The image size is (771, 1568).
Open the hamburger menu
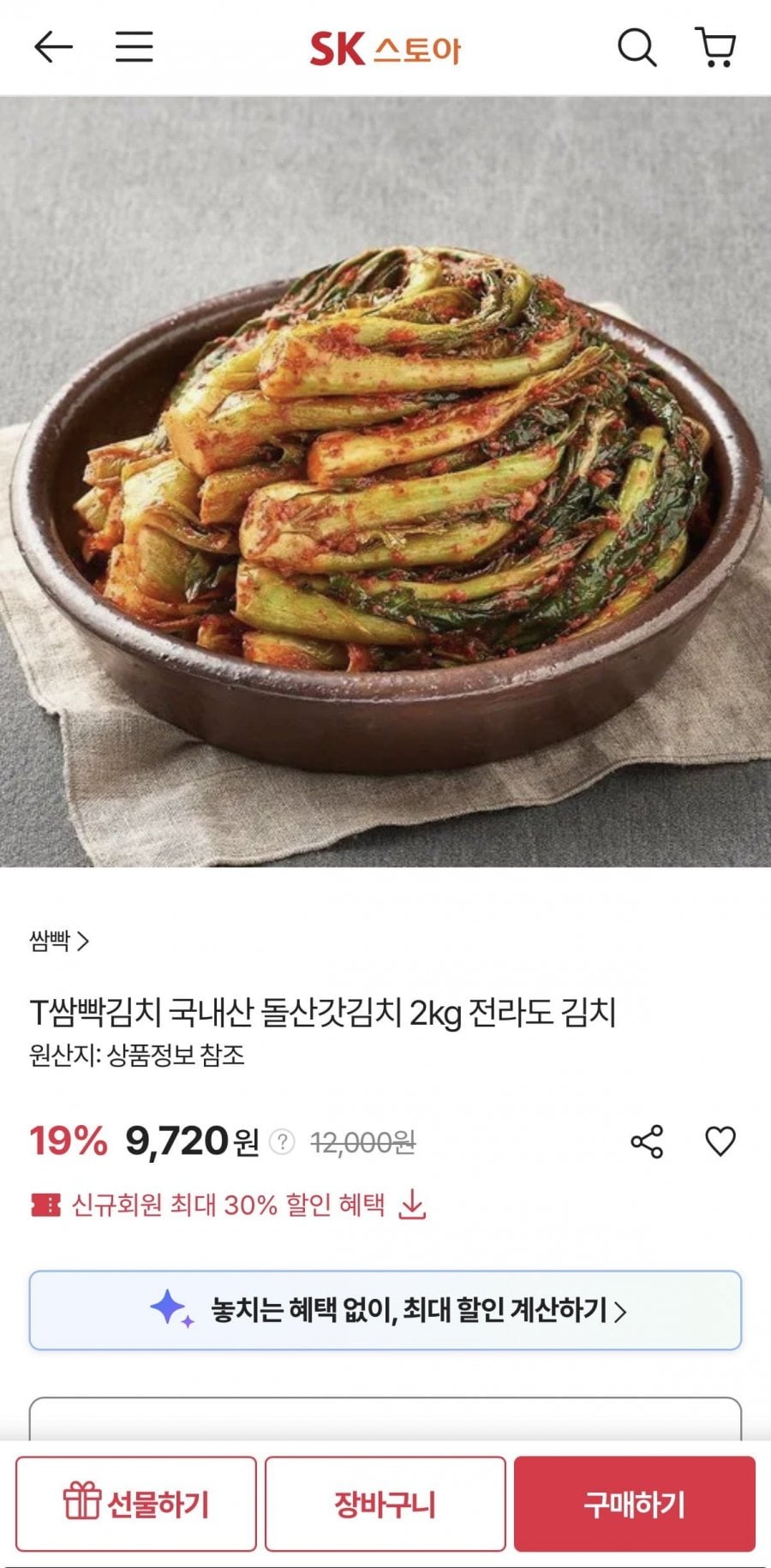pyautogui.click(x=134, y=47)
